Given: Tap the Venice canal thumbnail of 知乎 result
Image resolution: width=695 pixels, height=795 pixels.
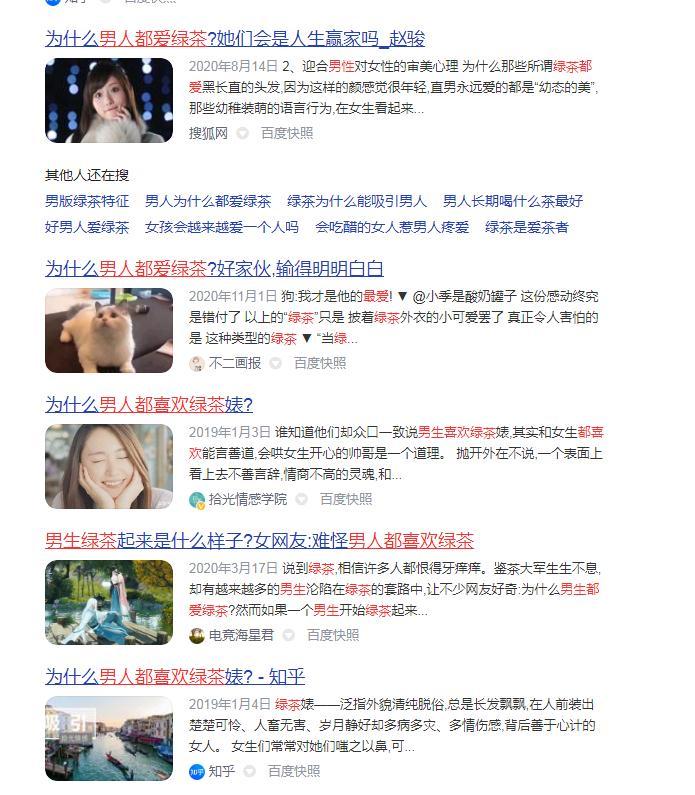Looking at the screenshot, I should pos(109,739).
